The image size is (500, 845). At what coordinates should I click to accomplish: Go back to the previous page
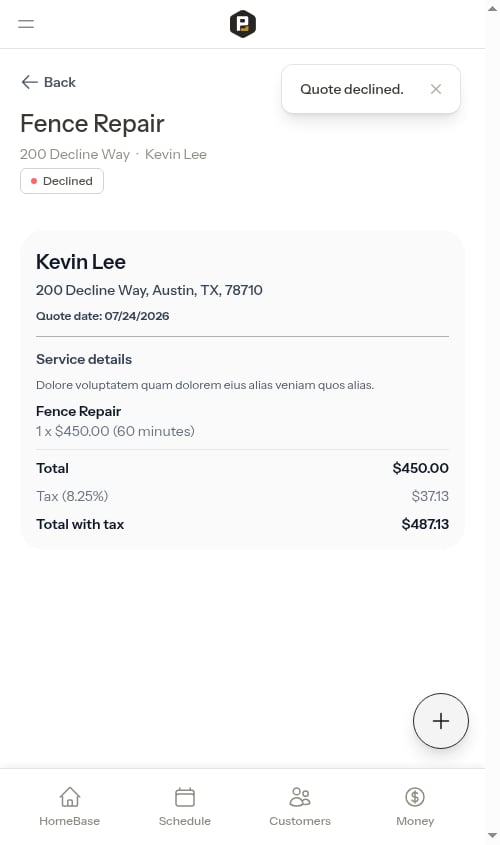48,82
